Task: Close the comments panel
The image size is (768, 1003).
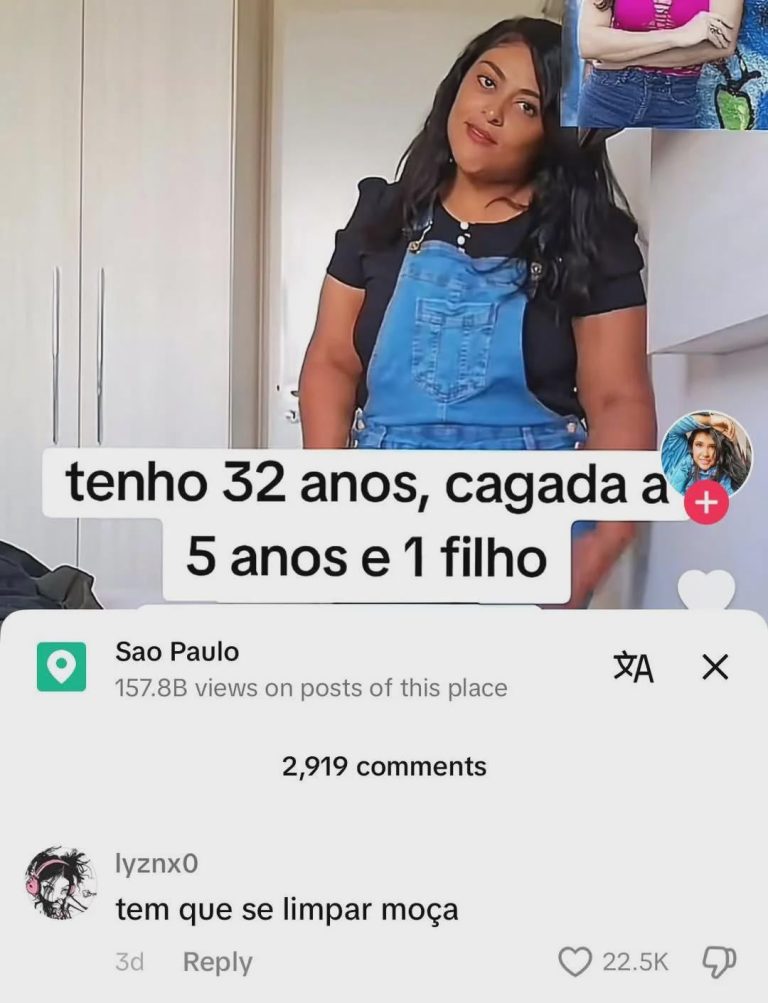Action: (715, 667)
